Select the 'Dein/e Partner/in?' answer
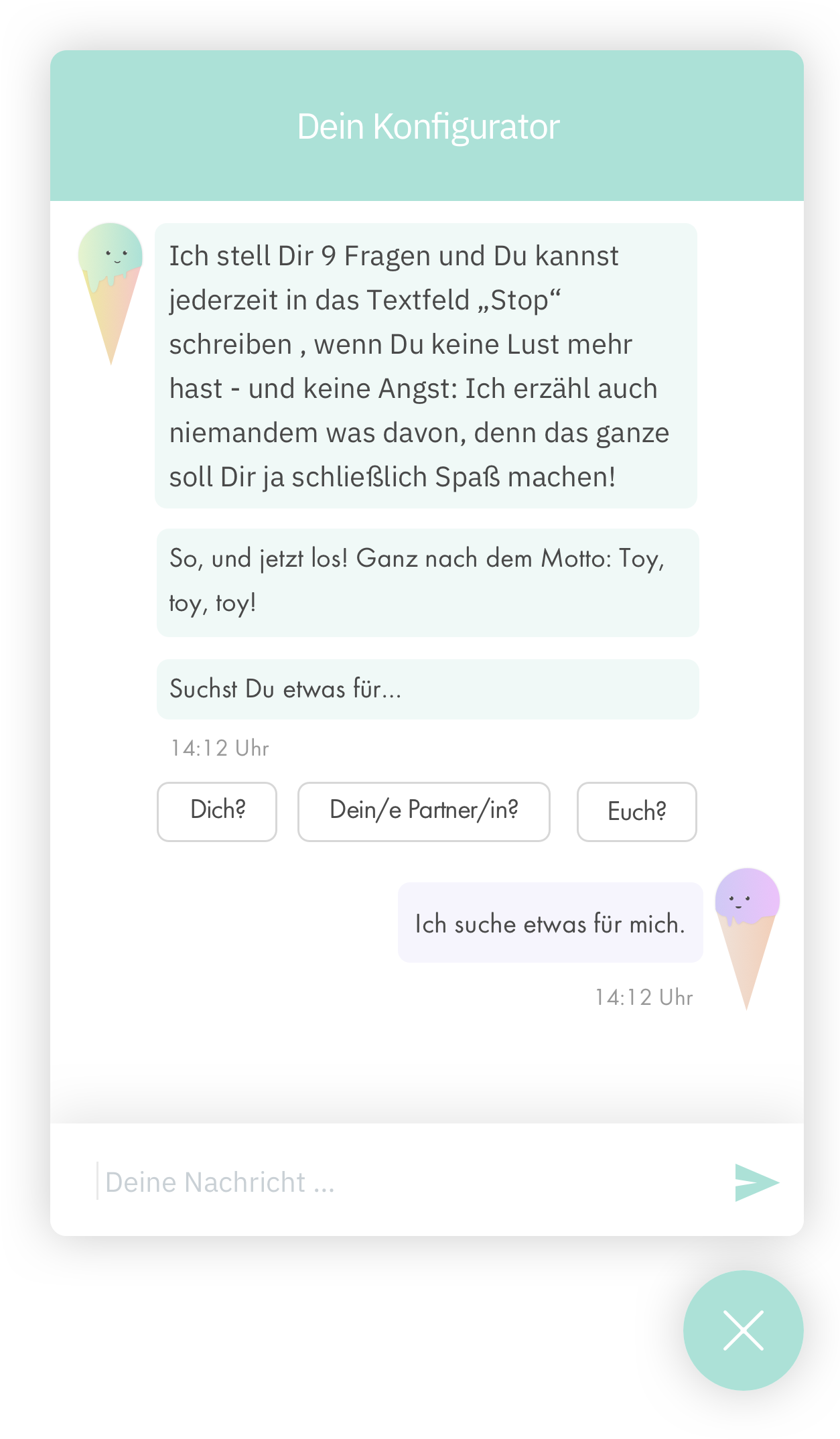The width and height of the screenshot is (840, 1439). [423, 811]
